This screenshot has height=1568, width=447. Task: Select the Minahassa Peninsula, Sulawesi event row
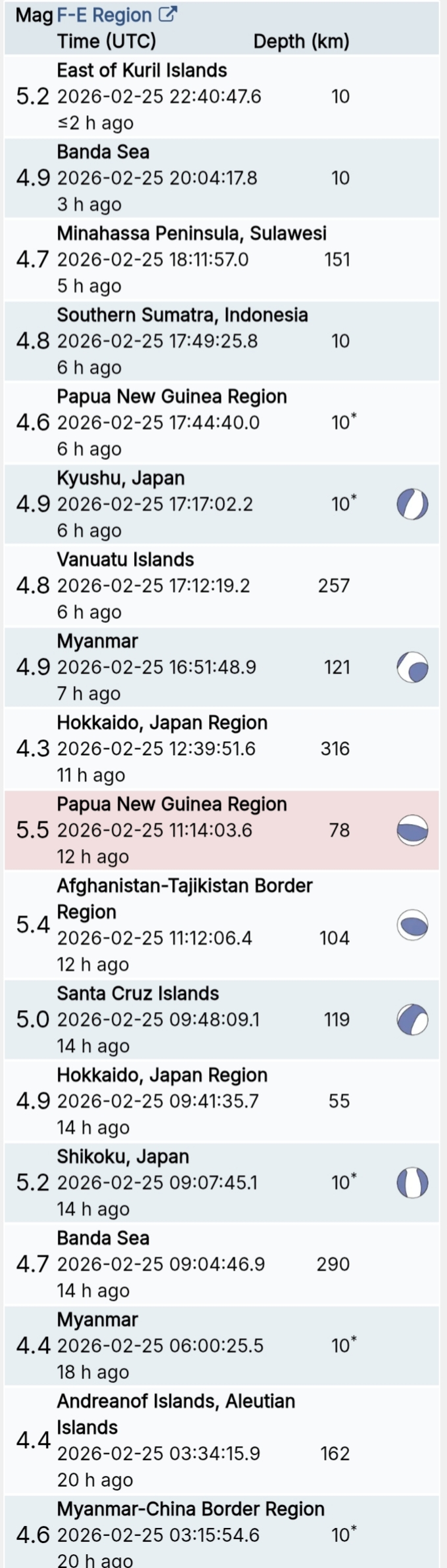coord(191,233)
